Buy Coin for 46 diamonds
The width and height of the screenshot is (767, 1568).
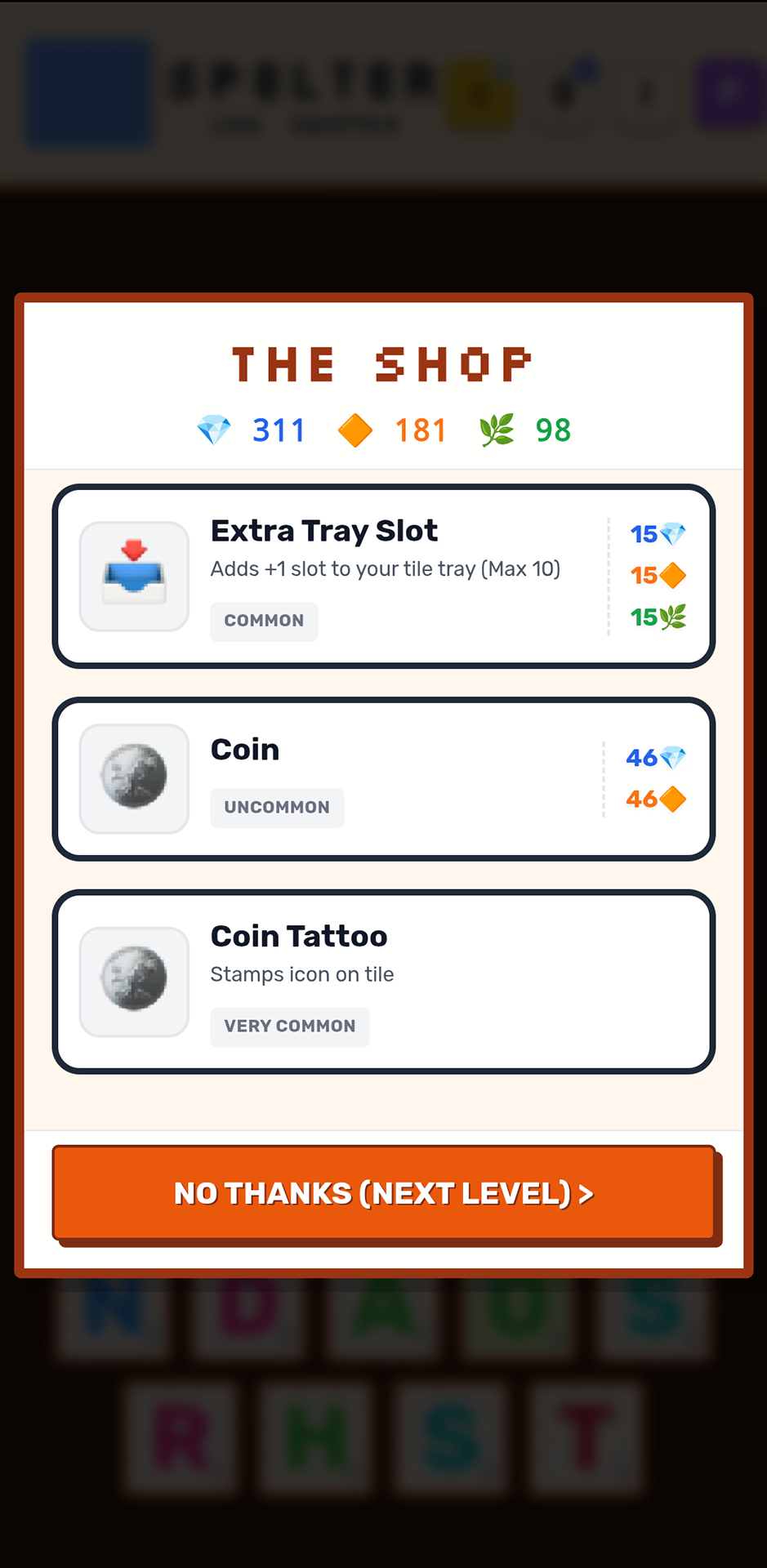pos(655,758)
